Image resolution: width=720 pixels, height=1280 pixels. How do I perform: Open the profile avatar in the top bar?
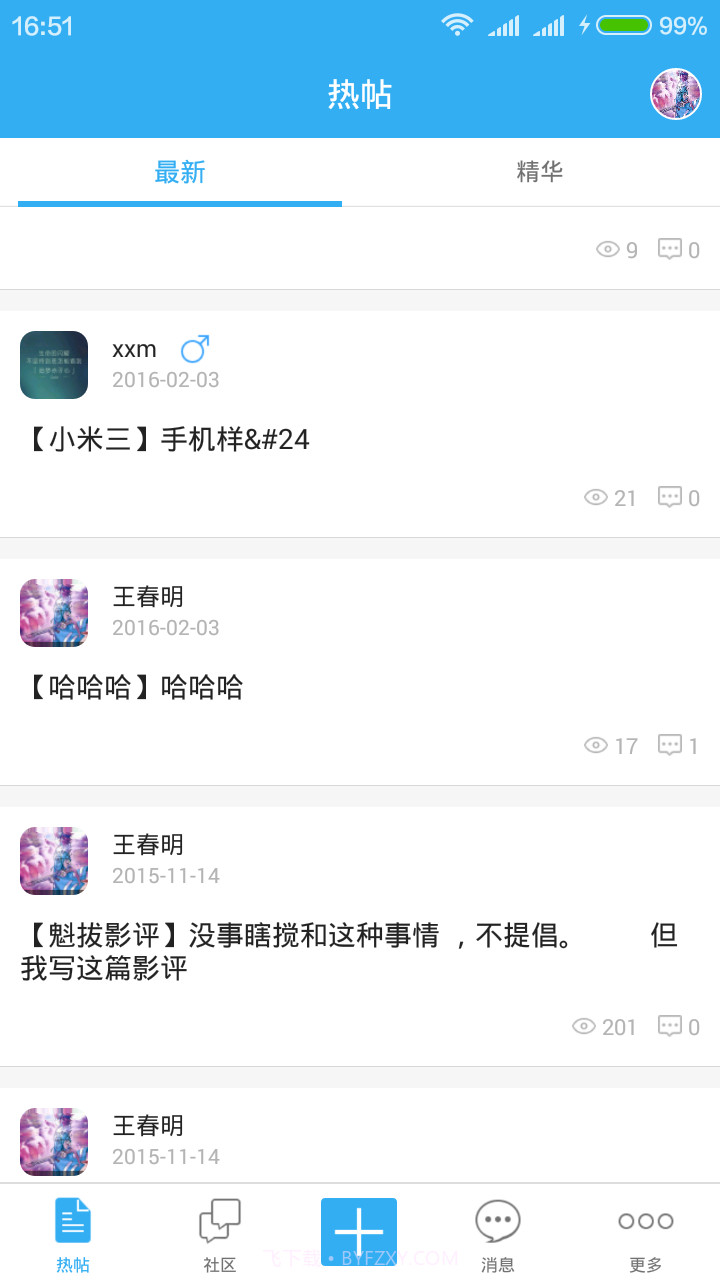675,95
